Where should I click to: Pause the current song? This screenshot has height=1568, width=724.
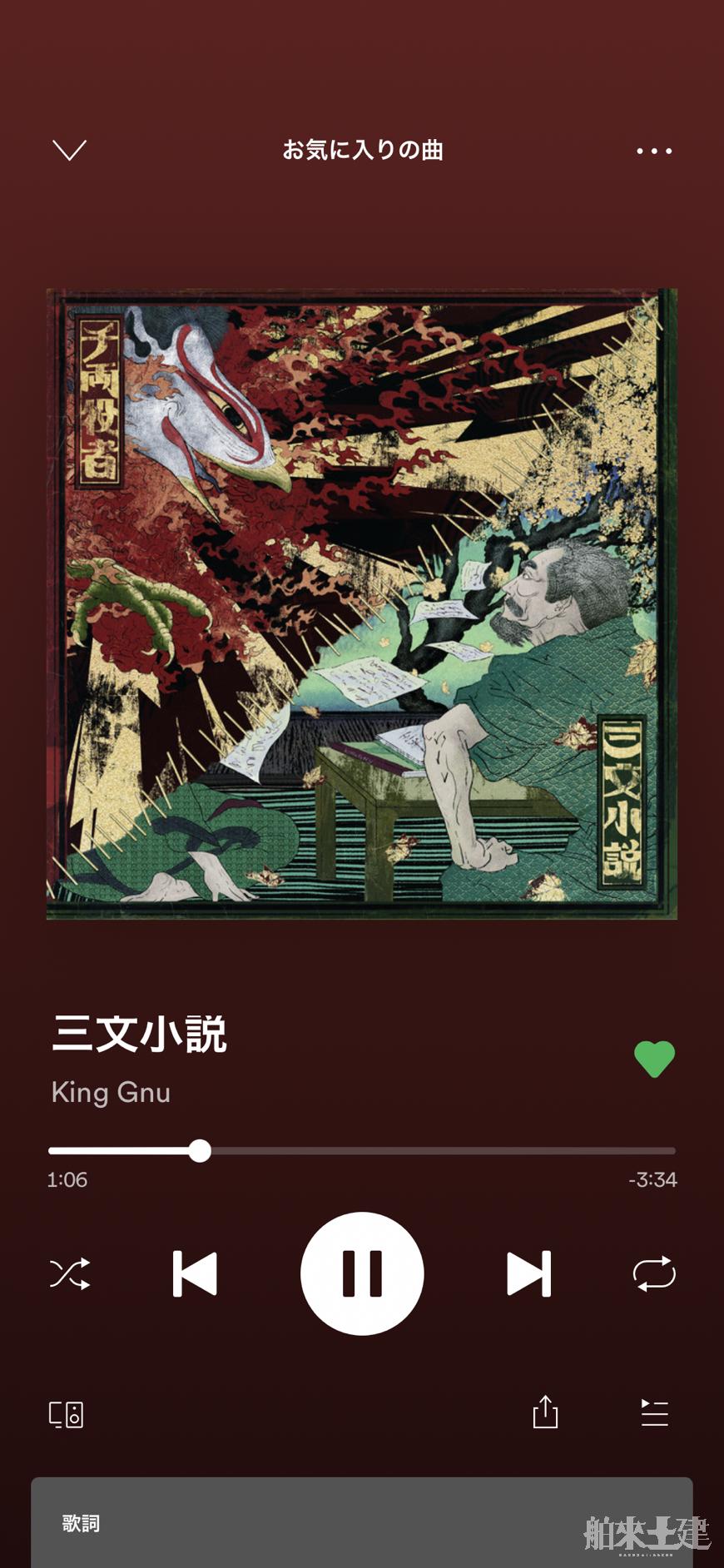pyautogui.click(x=362, y=1273)
